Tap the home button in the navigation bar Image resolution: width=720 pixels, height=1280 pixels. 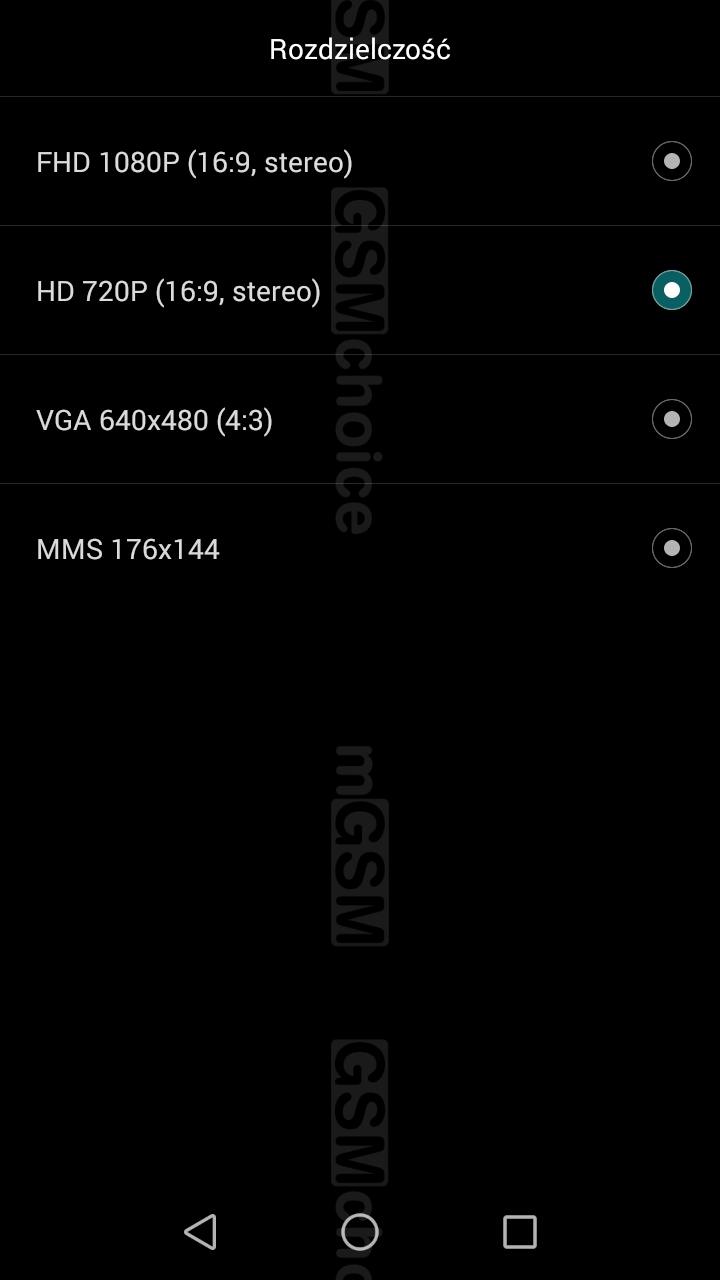(360, 1232)
